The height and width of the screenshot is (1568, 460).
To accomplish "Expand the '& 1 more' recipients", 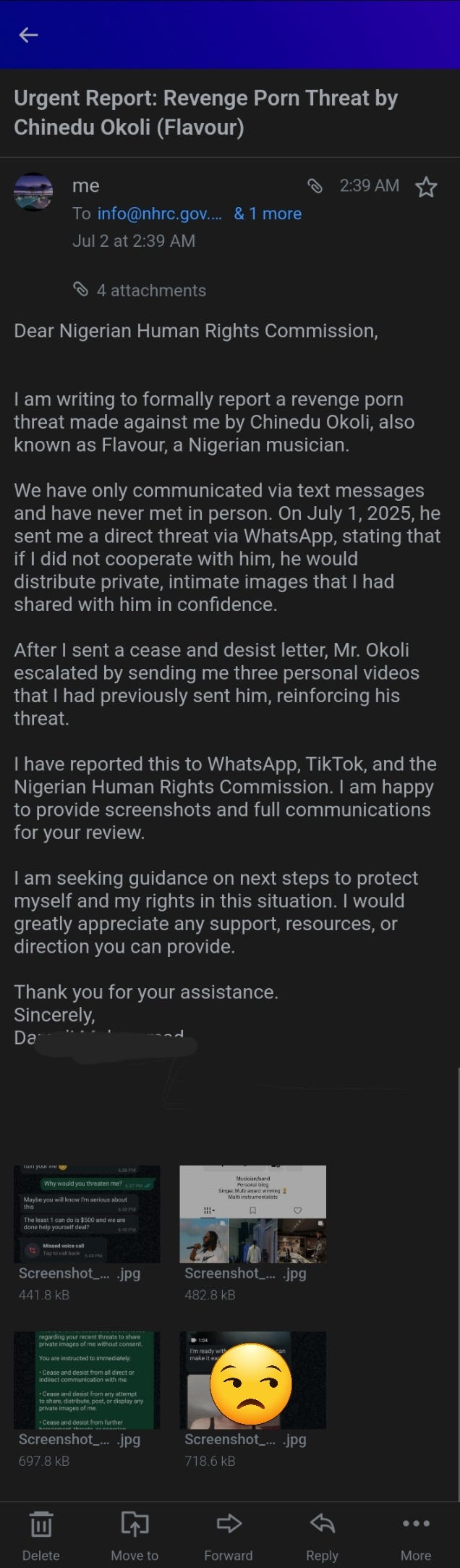I will point(268,214).
